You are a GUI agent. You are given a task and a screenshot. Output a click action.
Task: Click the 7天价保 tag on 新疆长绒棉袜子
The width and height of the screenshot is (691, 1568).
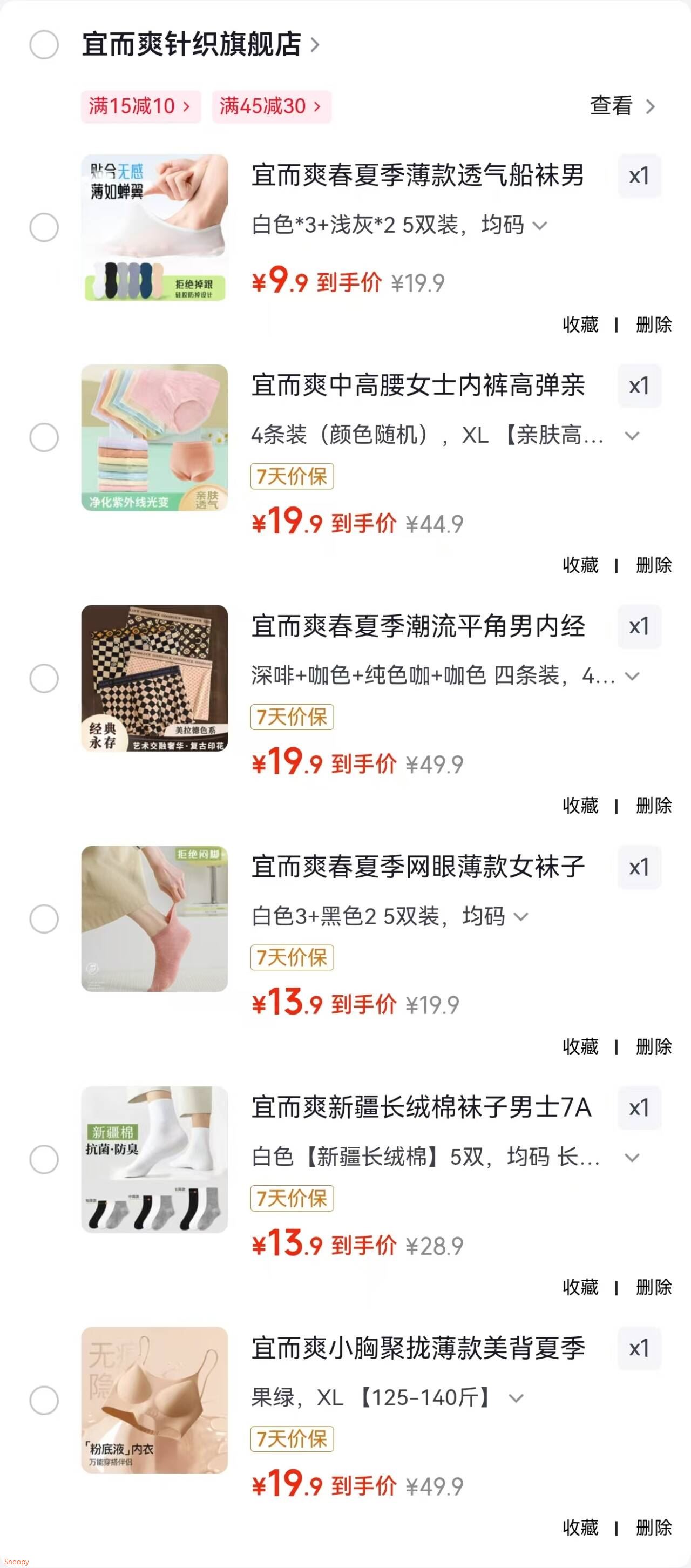point(292,1199)
